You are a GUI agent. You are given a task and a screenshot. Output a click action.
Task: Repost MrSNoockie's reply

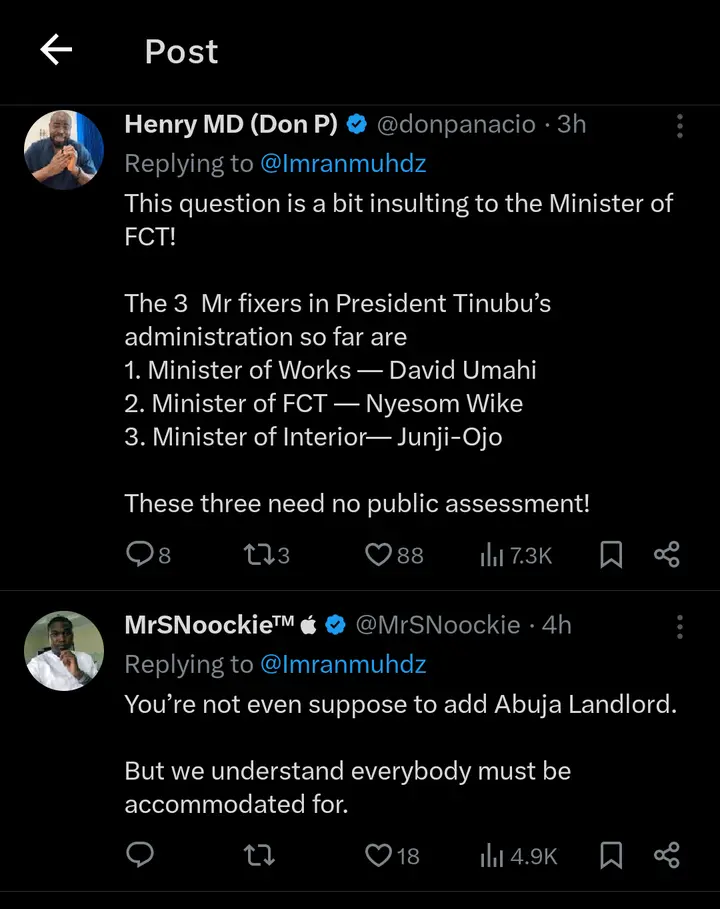[x=259, y=856]
